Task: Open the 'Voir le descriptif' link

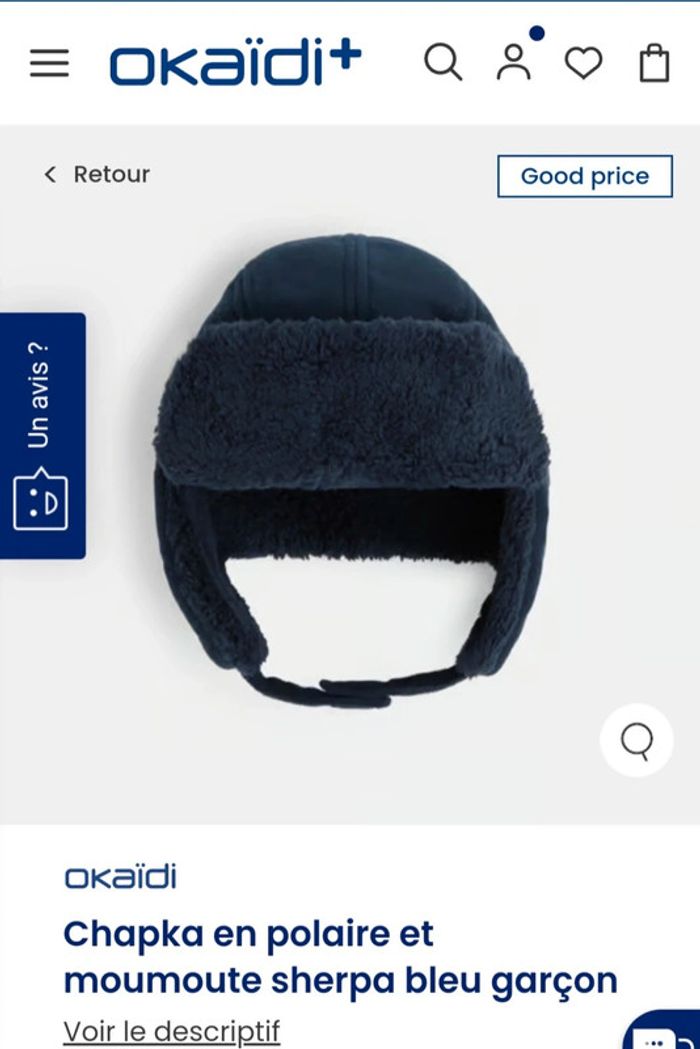Action: click(x=171, y=1030)
